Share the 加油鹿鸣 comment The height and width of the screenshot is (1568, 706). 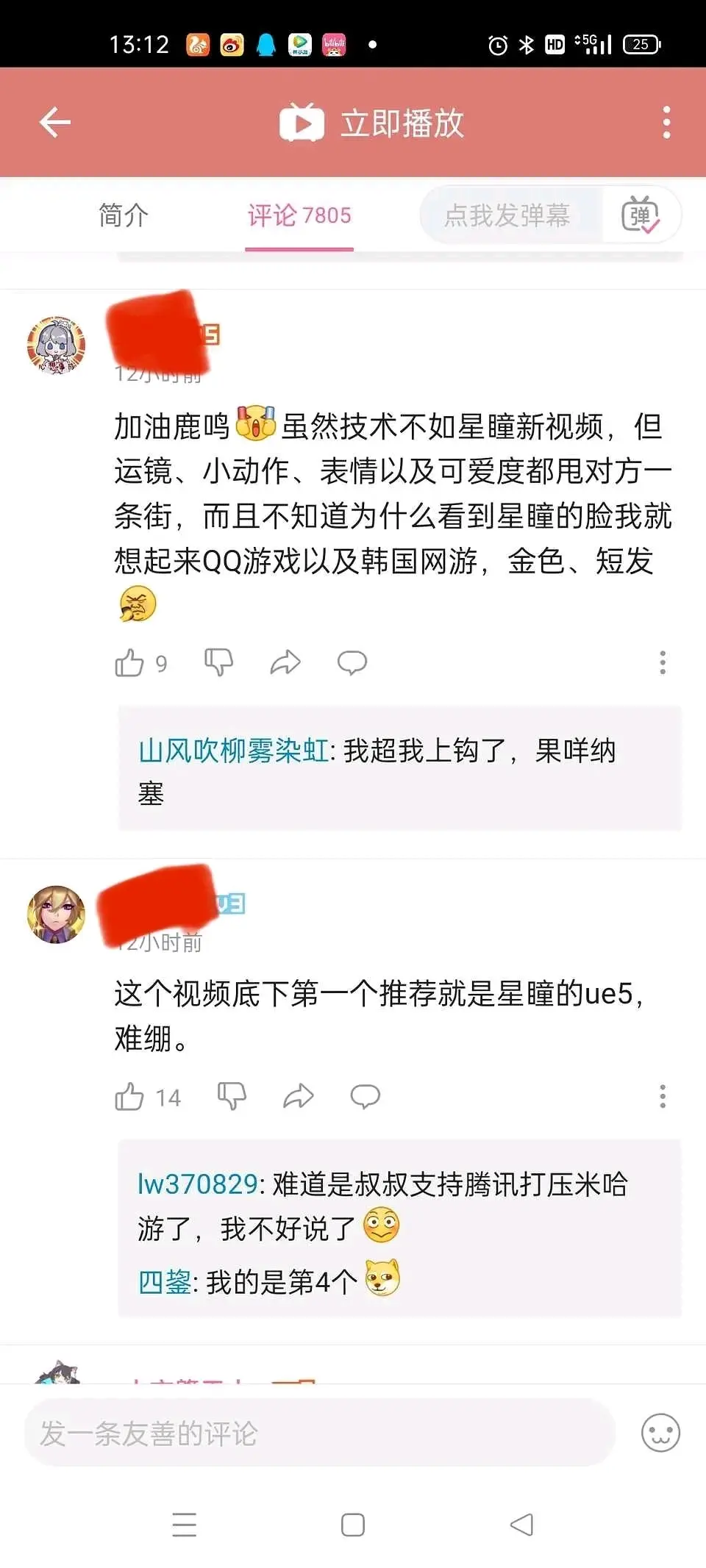pyautogui.click(x=285, y=662)
